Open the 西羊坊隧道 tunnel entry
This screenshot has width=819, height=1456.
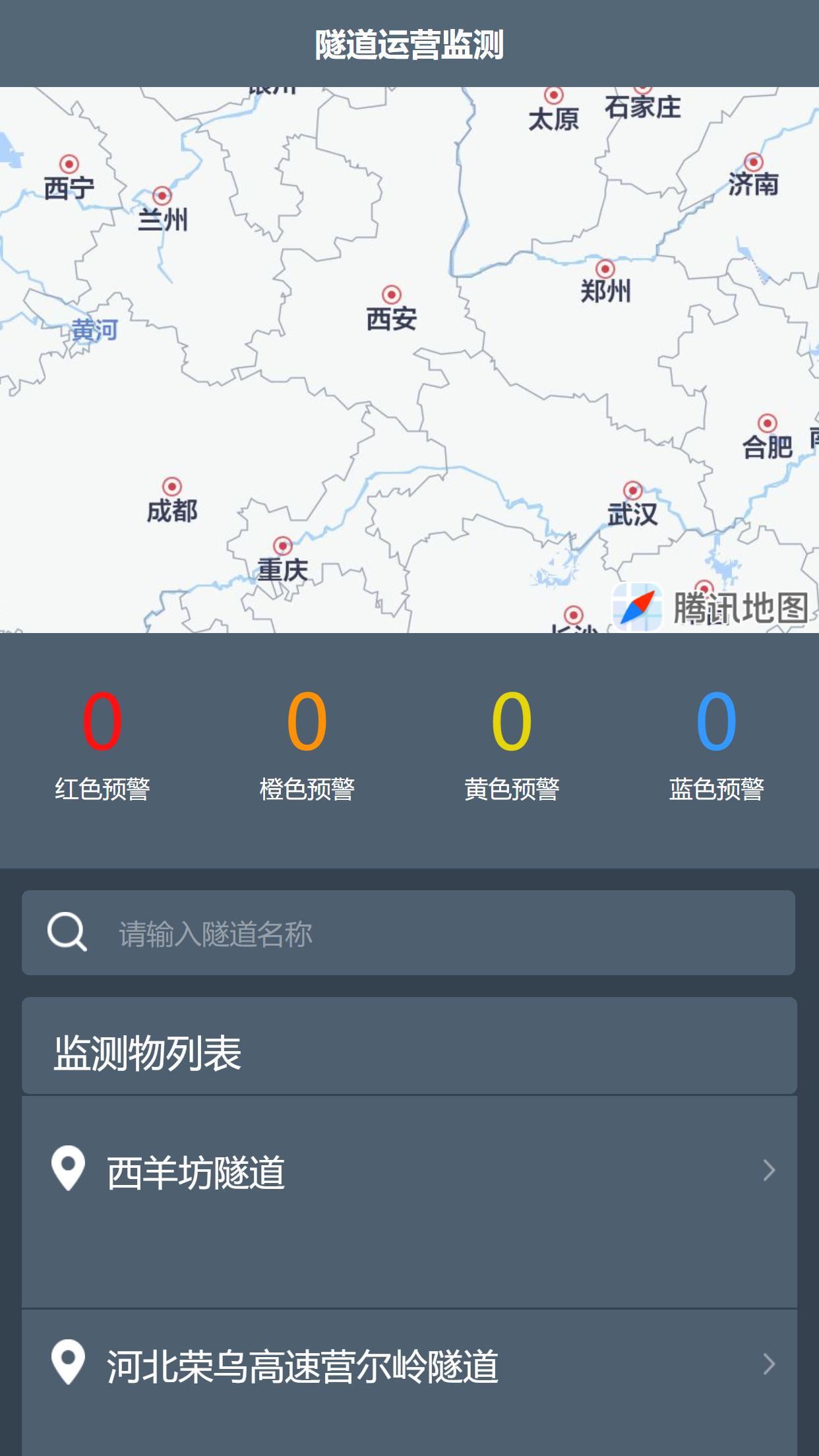pyautogui.click(x=409, y=1174)
